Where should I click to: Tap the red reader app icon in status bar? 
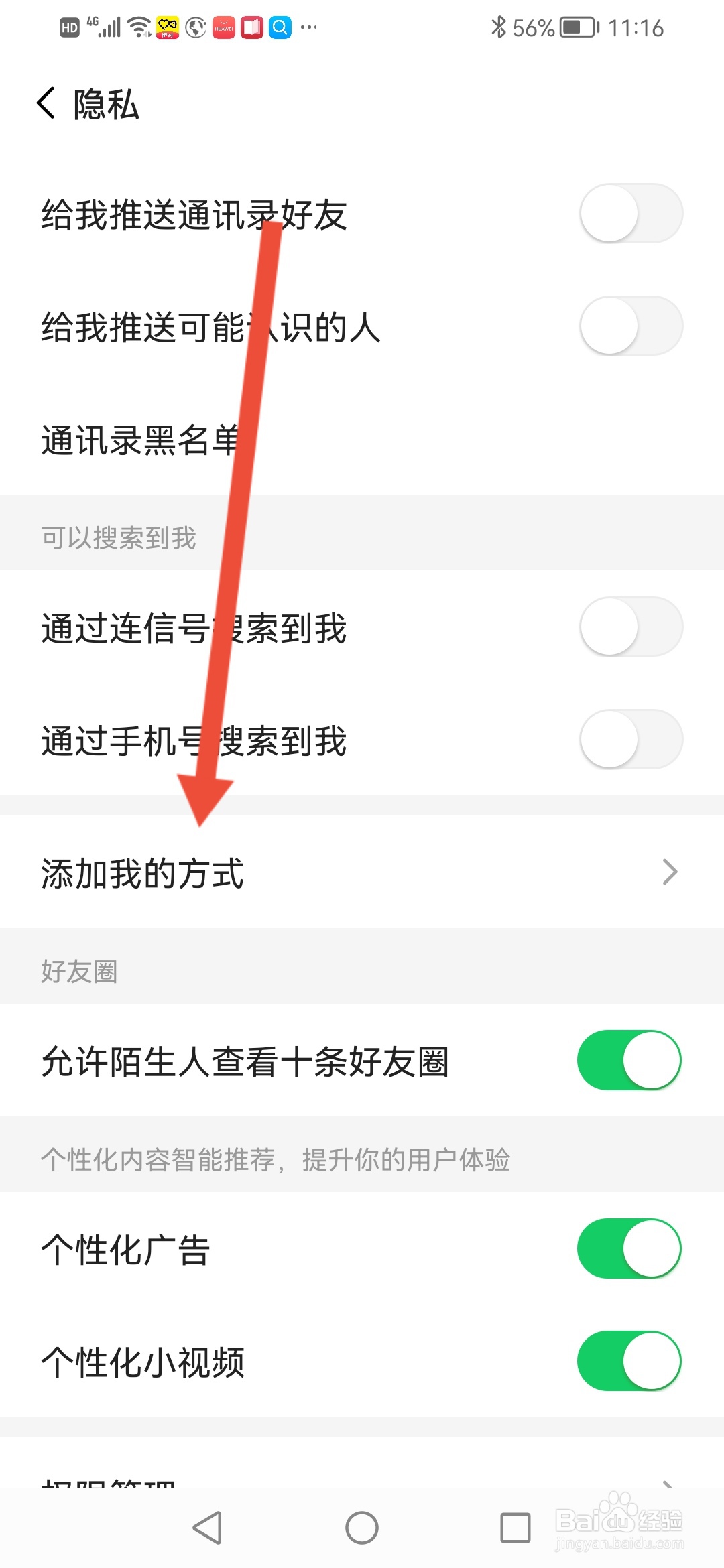[x=251, y=27]
